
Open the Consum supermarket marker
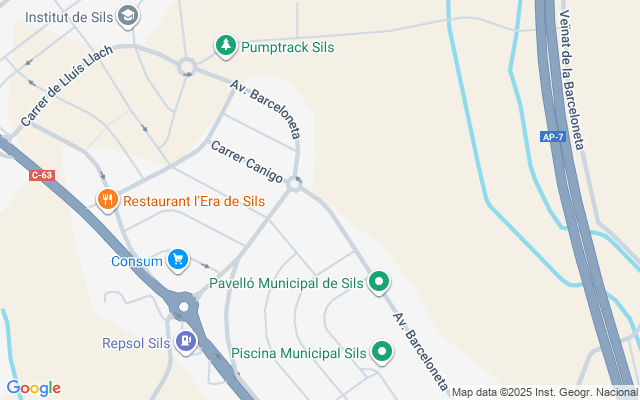pos(178,260)
